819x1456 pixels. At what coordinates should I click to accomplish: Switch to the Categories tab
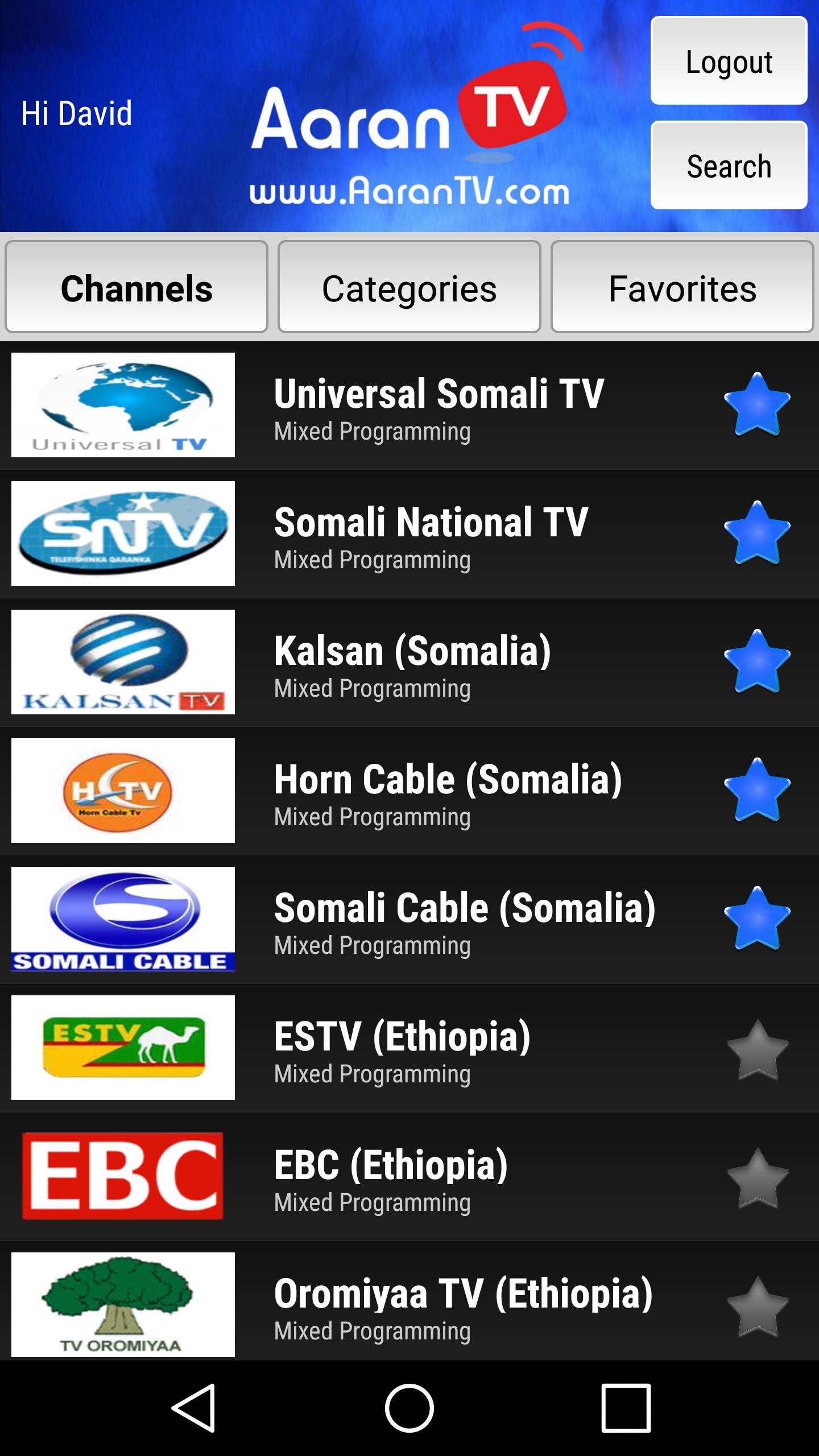[x=409, y=287]
